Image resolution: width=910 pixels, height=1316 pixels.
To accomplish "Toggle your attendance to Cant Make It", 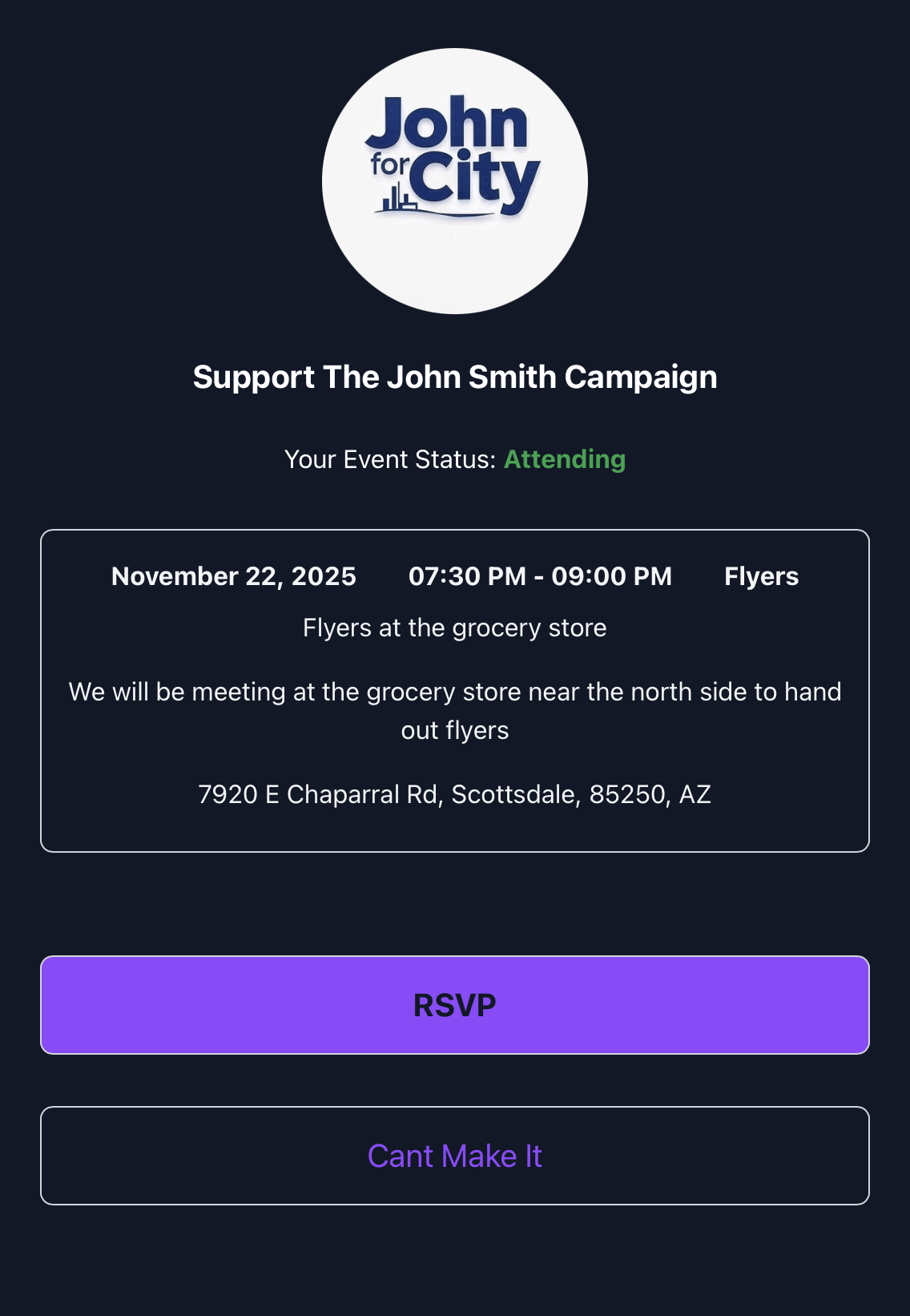I will [455, 1156].
